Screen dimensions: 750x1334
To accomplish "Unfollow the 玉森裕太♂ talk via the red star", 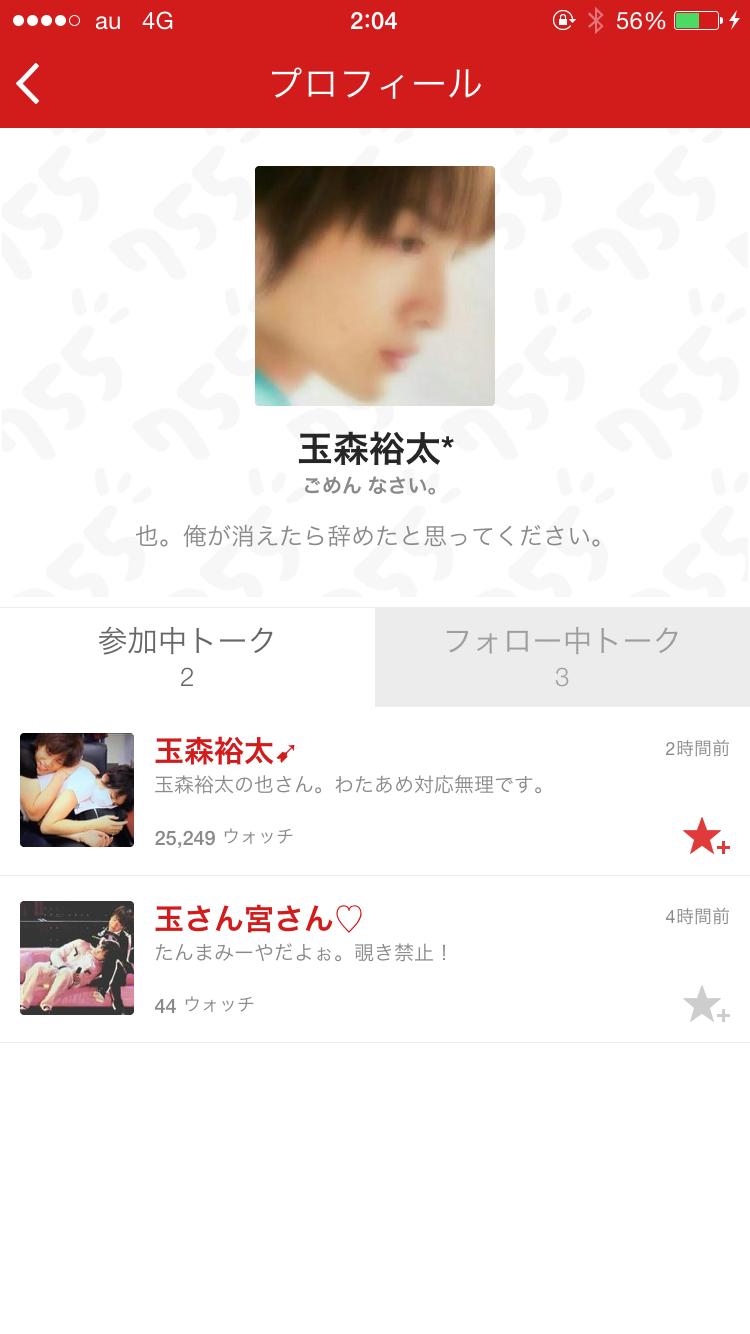I will pyautogui.click(x=703, y=836).
